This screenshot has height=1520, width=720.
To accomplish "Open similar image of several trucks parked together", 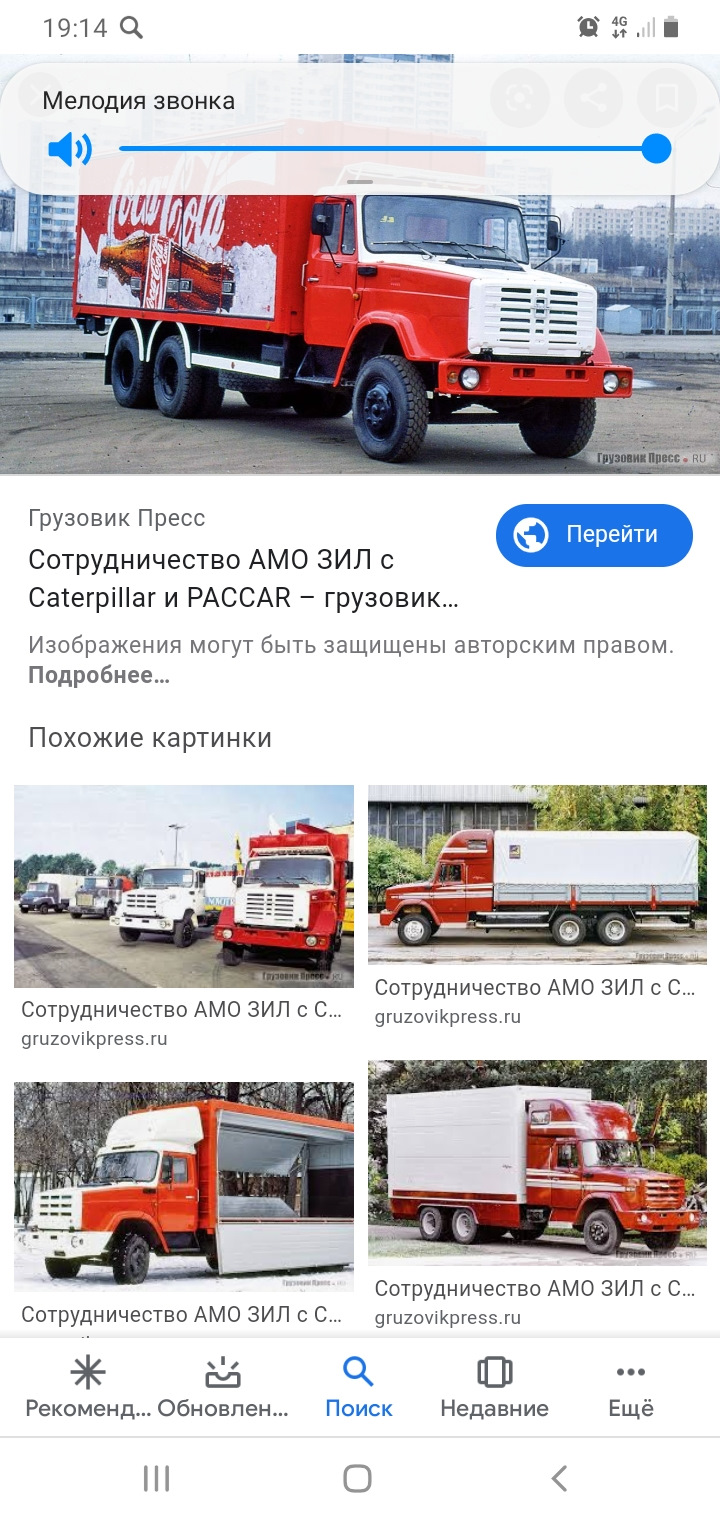I will click(184, 886).
